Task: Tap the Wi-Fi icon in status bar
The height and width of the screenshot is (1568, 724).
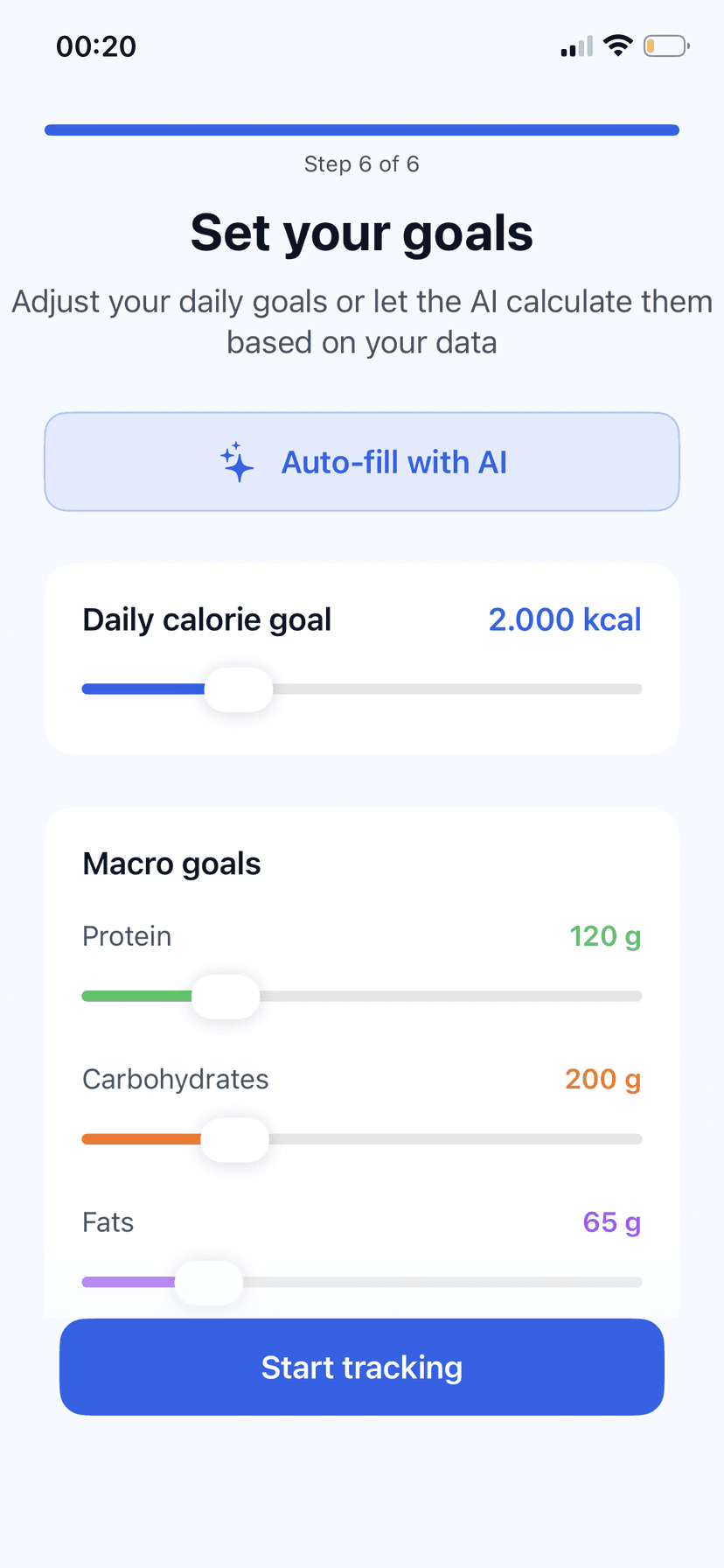Action: pos(619,45)
